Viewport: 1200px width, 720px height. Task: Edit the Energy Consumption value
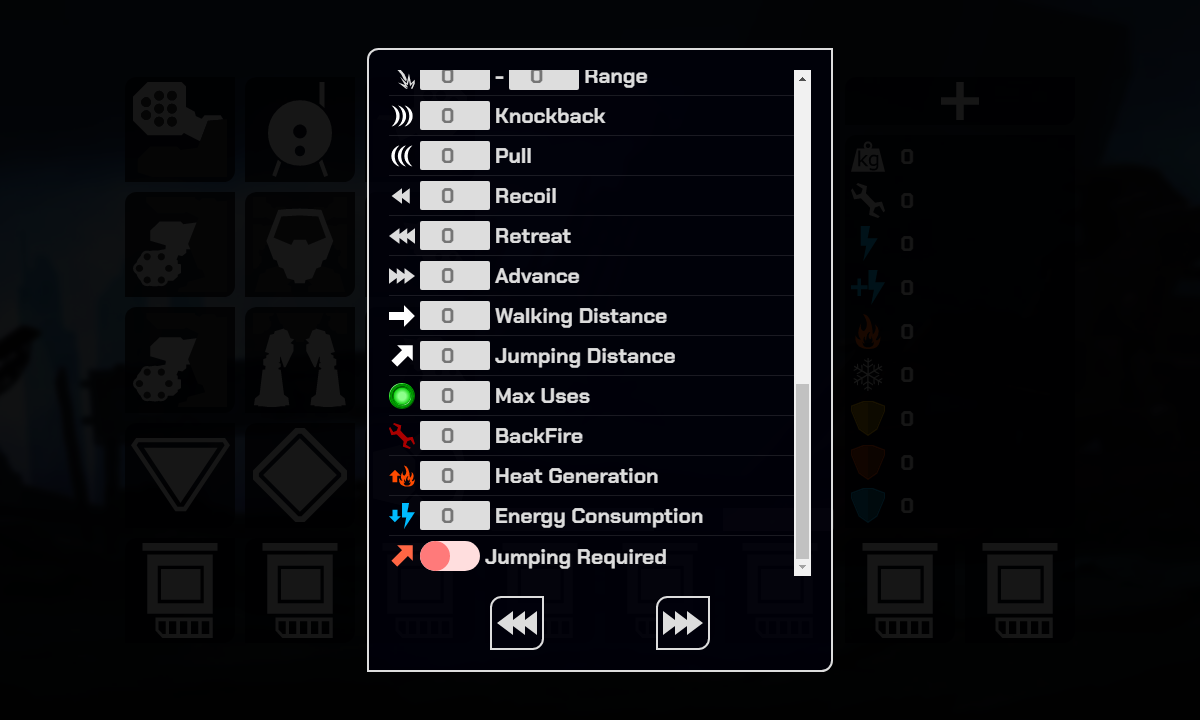(x=454, y=516)
